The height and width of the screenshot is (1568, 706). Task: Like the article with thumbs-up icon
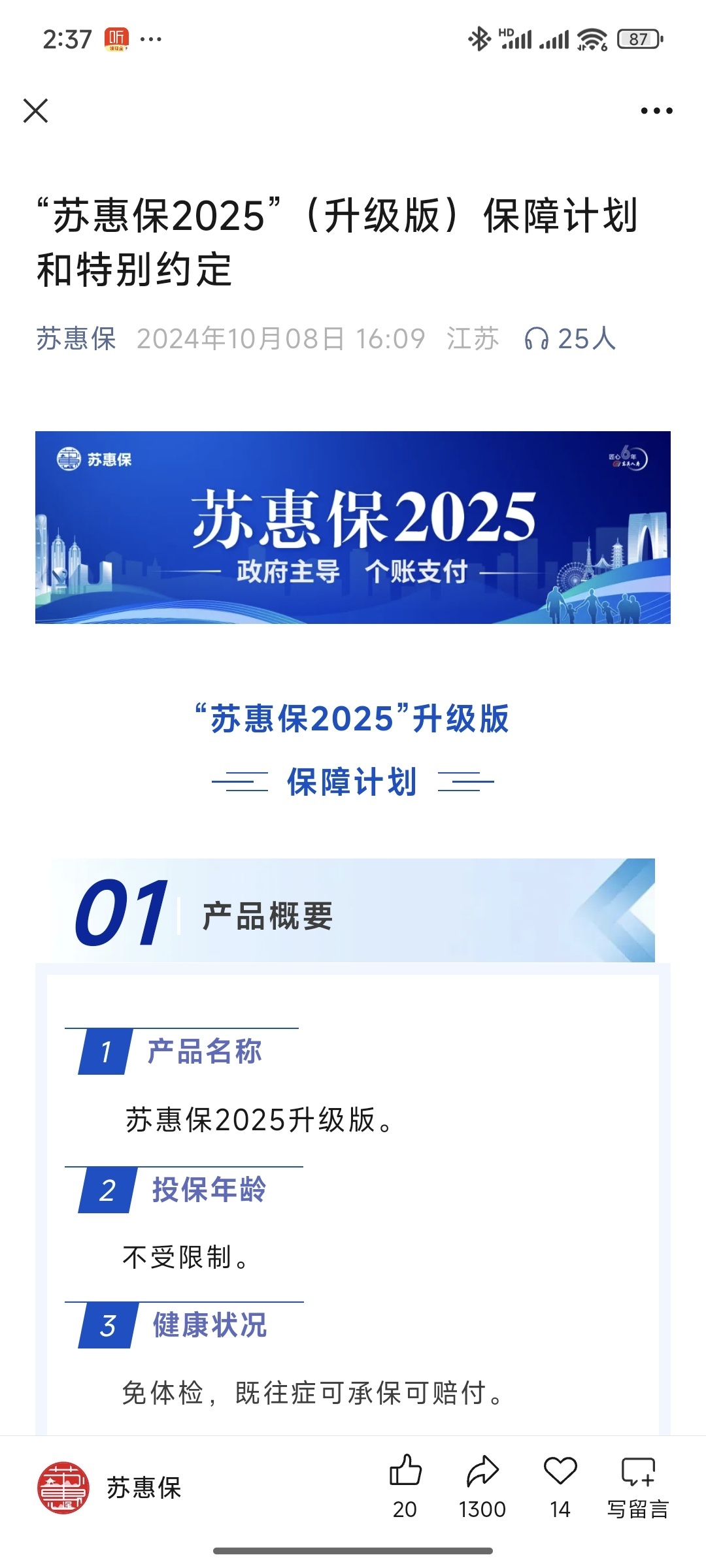coord(405,1471)
